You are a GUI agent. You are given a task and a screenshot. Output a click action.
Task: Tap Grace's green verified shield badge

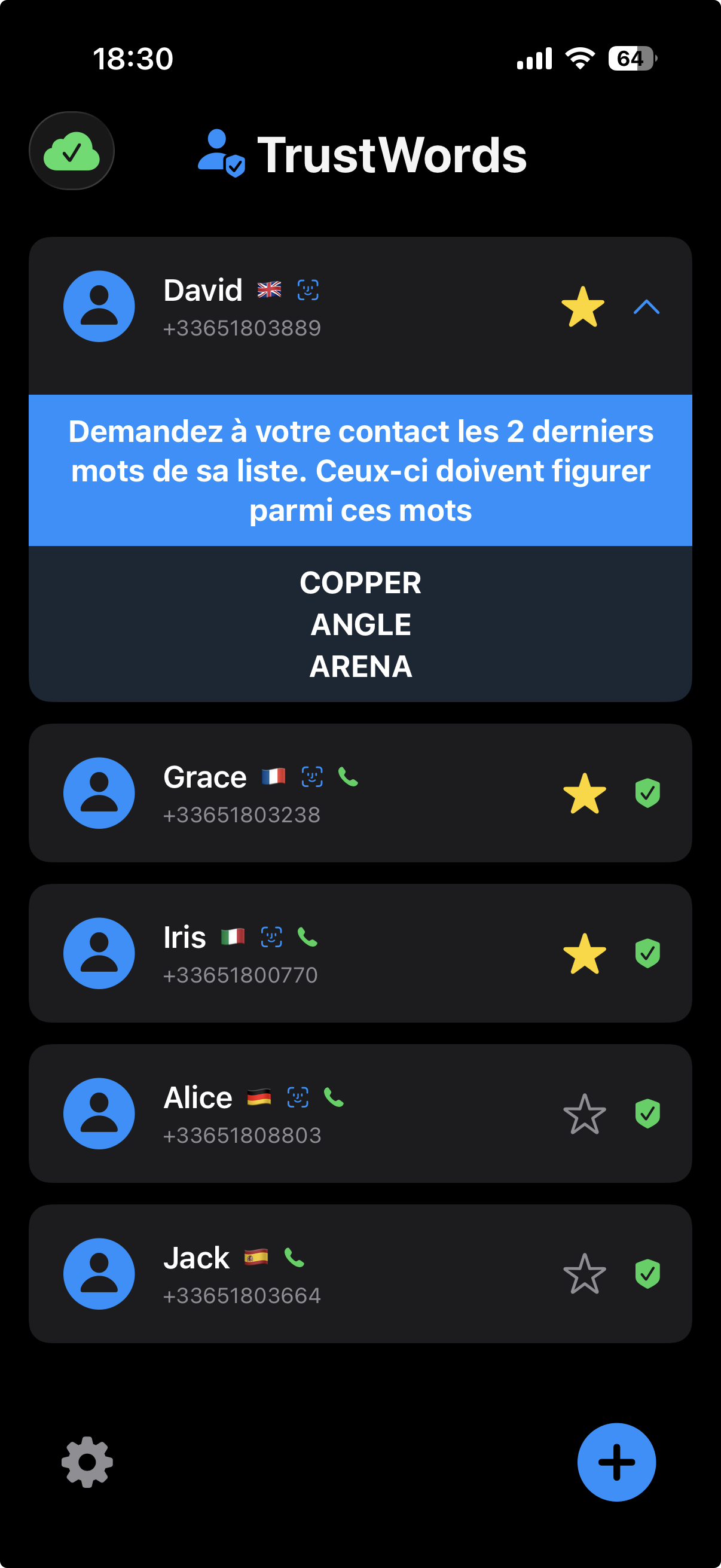point(649,793)
